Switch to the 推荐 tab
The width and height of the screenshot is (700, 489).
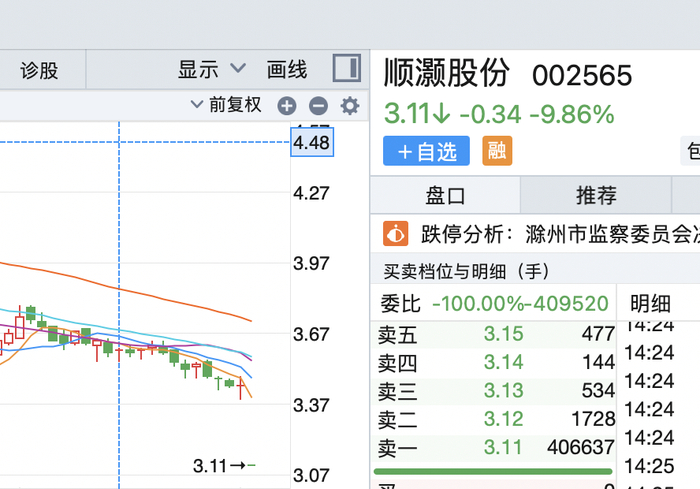click(x=596, y=195)
